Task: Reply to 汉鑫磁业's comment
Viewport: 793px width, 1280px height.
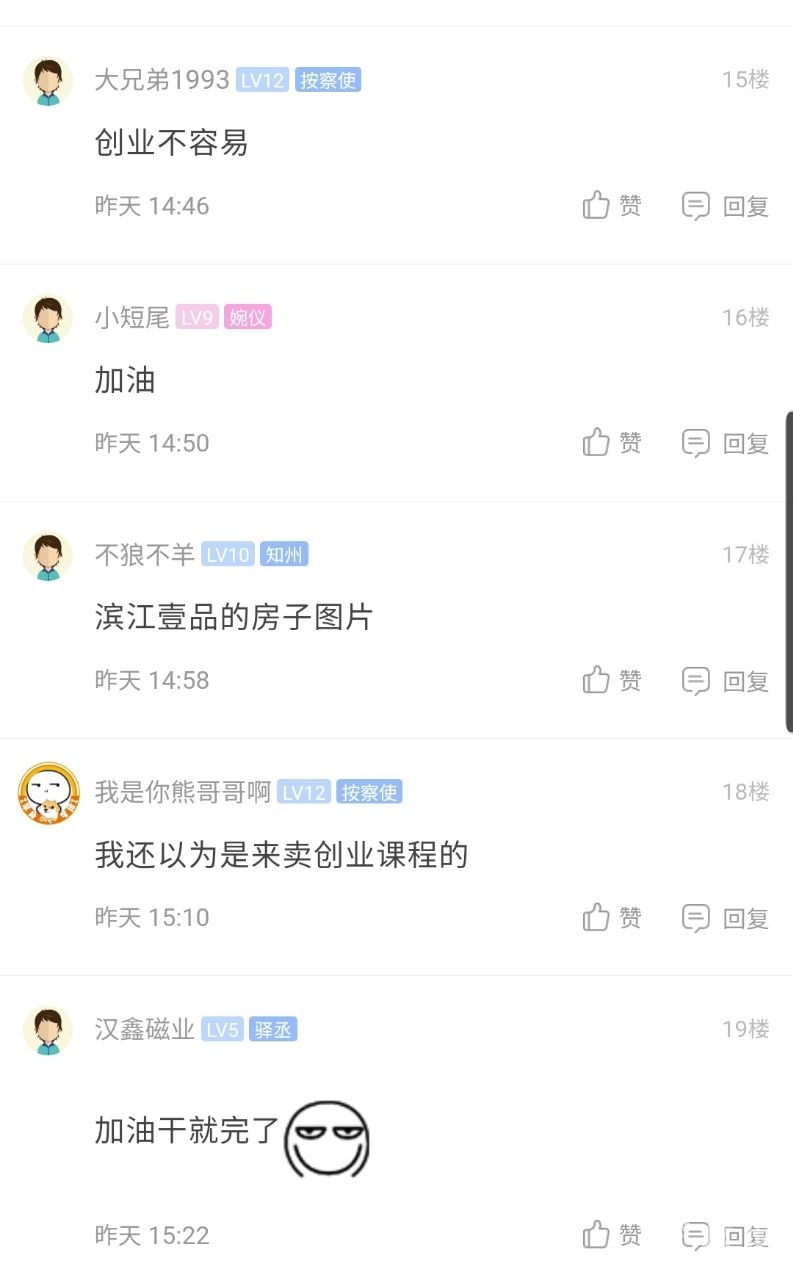Action: [x=725, y=1235]
